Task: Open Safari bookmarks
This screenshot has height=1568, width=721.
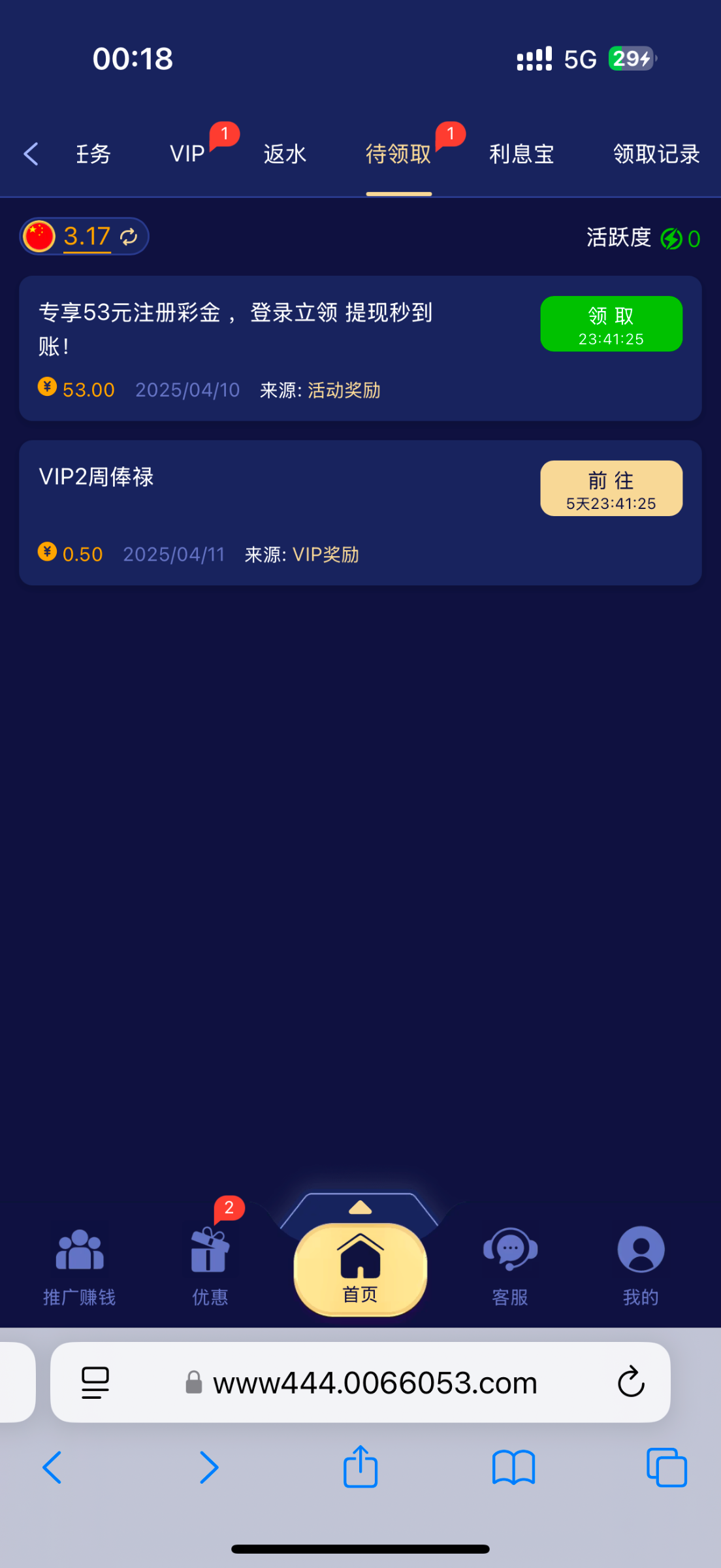Action: [513, 1467]
